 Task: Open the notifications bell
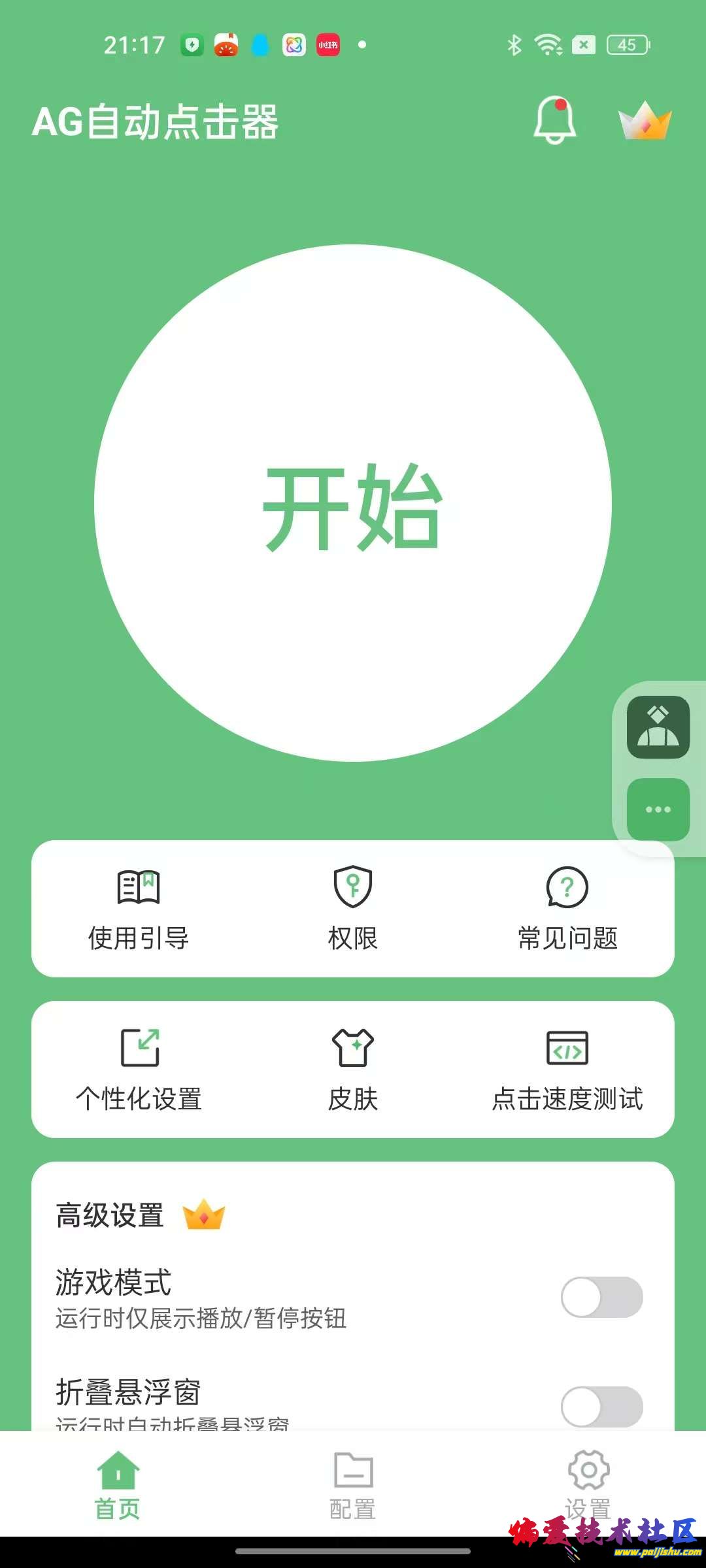[x=554, y=121]
